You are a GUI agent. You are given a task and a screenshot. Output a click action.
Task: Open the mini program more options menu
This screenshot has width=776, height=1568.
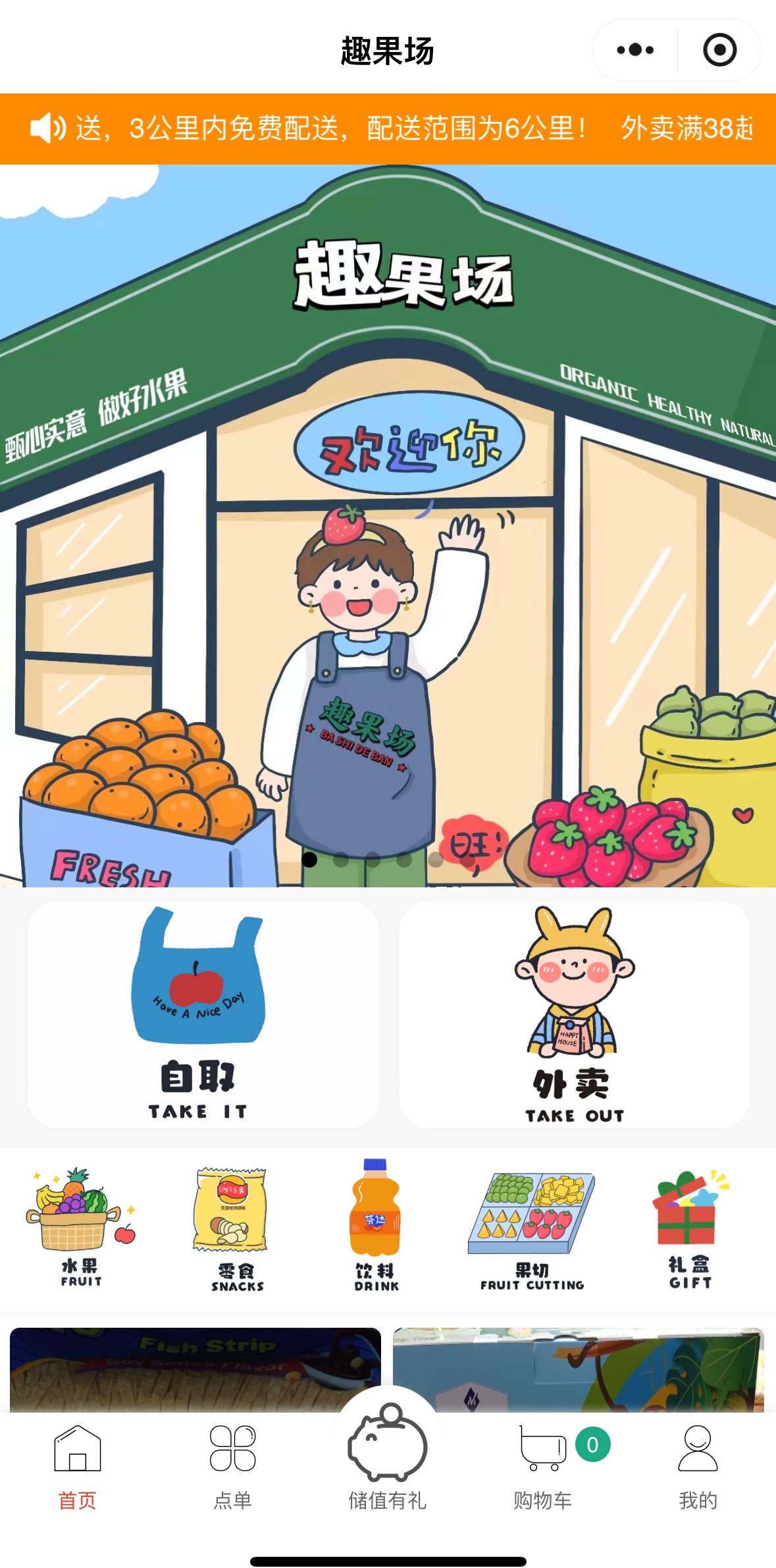pos(635,50)
